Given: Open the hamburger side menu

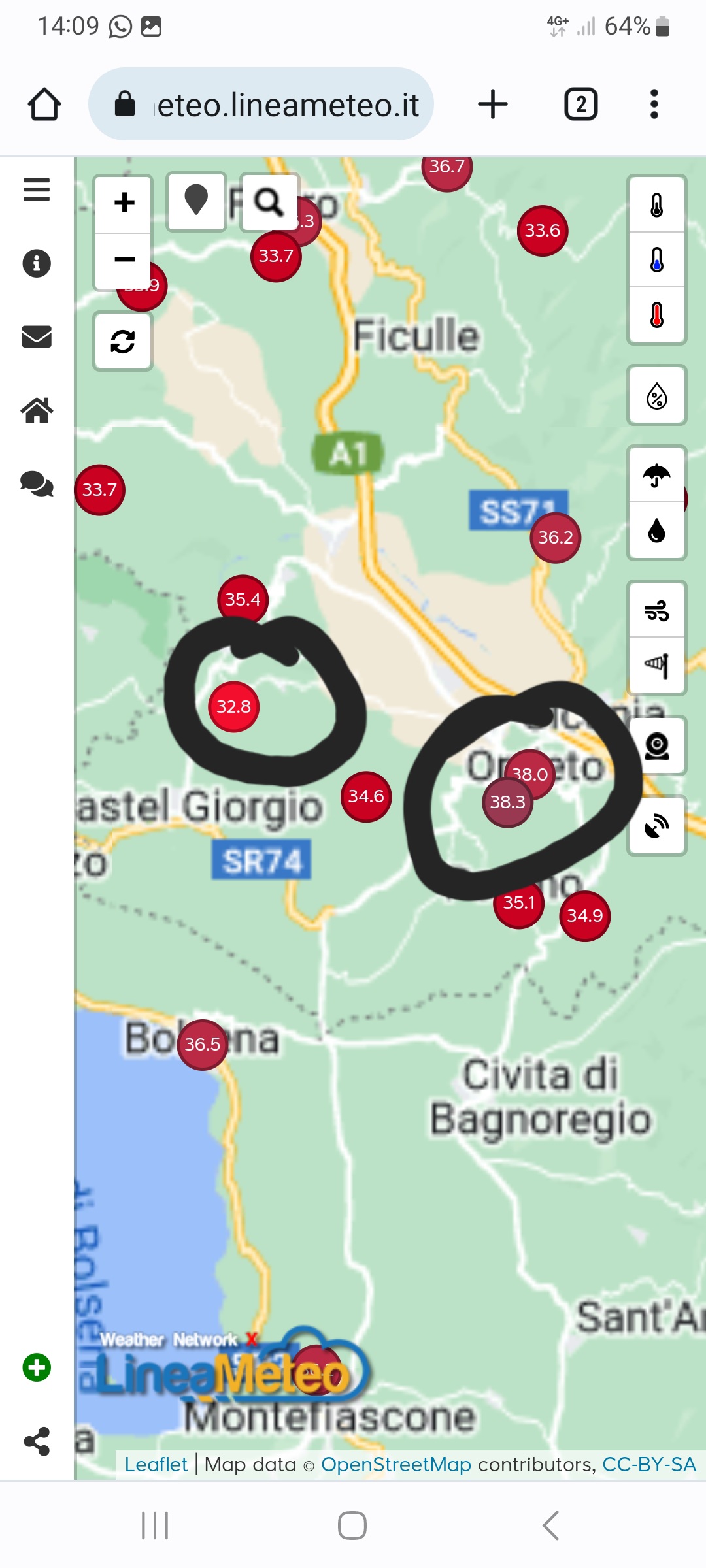Looking at the screenshot, I should [x=37, y=190].
